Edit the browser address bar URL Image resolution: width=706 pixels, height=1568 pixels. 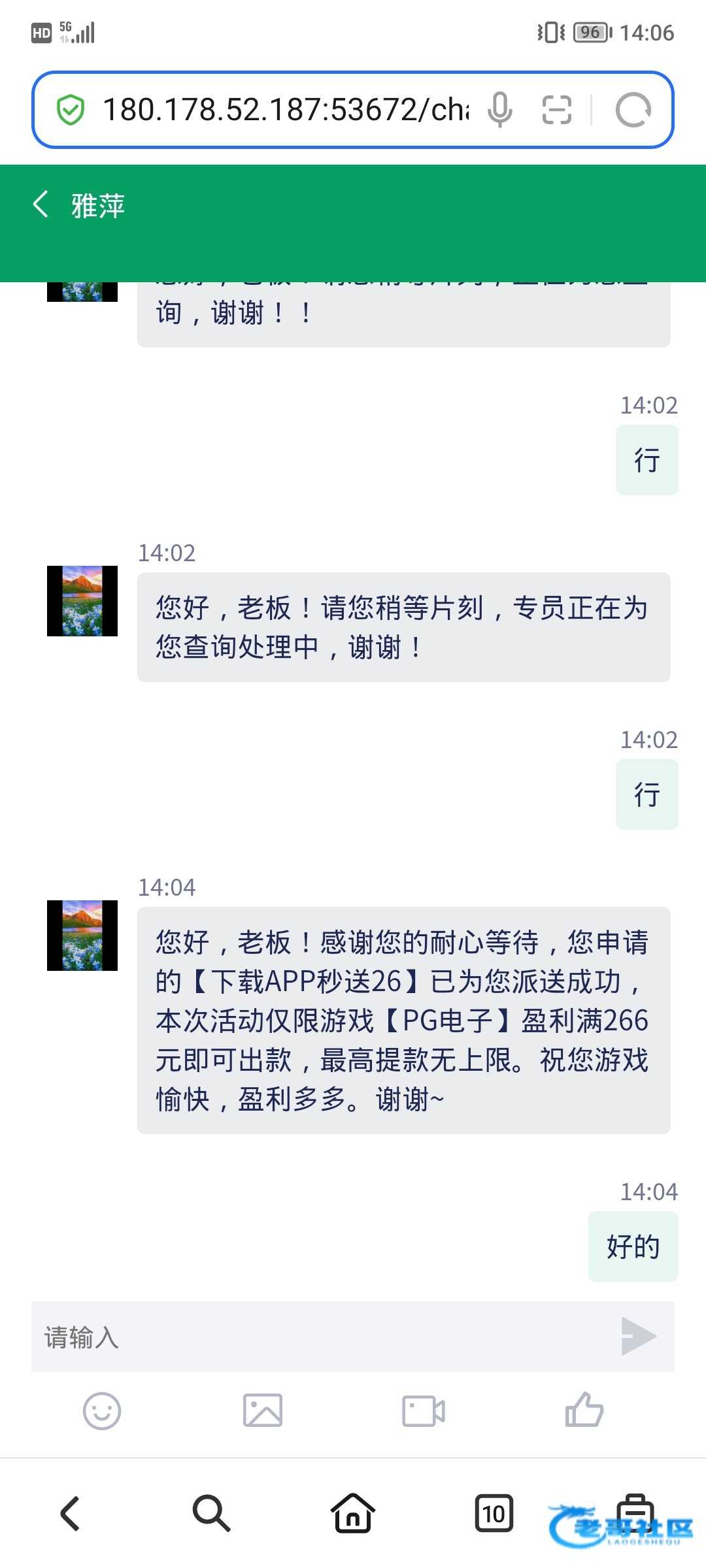pos(285,110)
